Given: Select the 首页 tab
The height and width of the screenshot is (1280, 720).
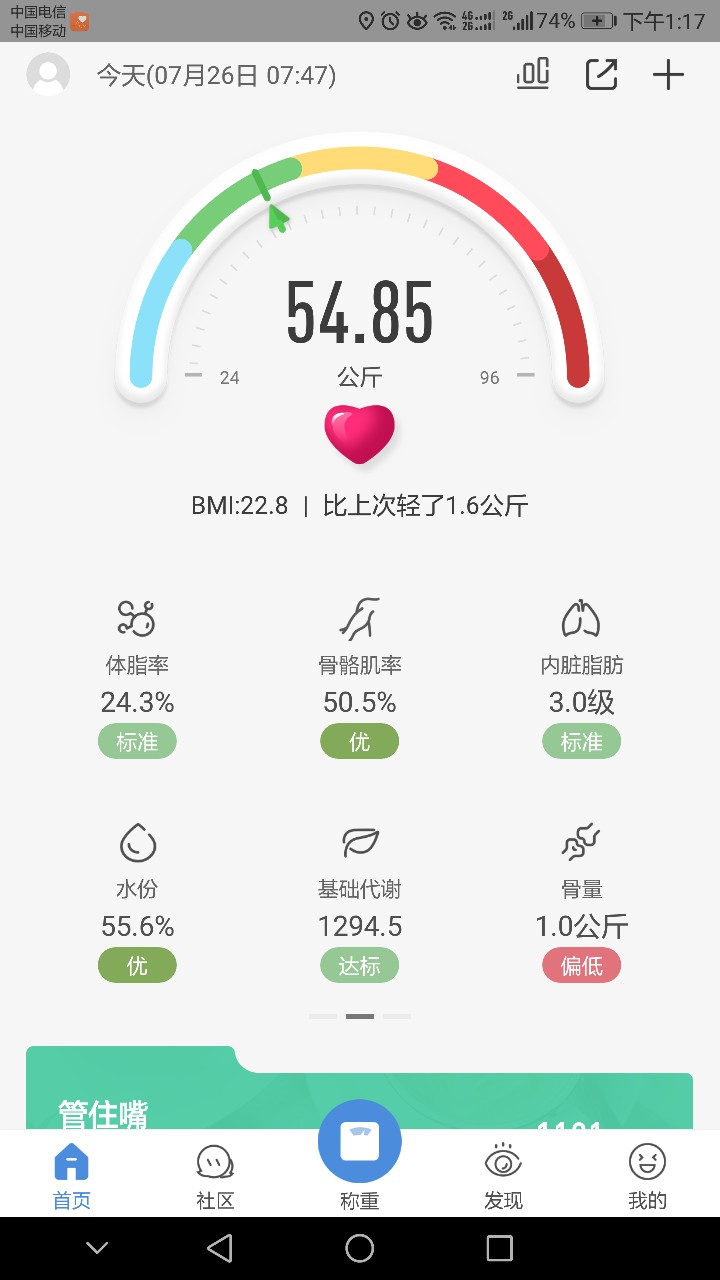Looking at the screenshot, I should tap(71, 1177).
